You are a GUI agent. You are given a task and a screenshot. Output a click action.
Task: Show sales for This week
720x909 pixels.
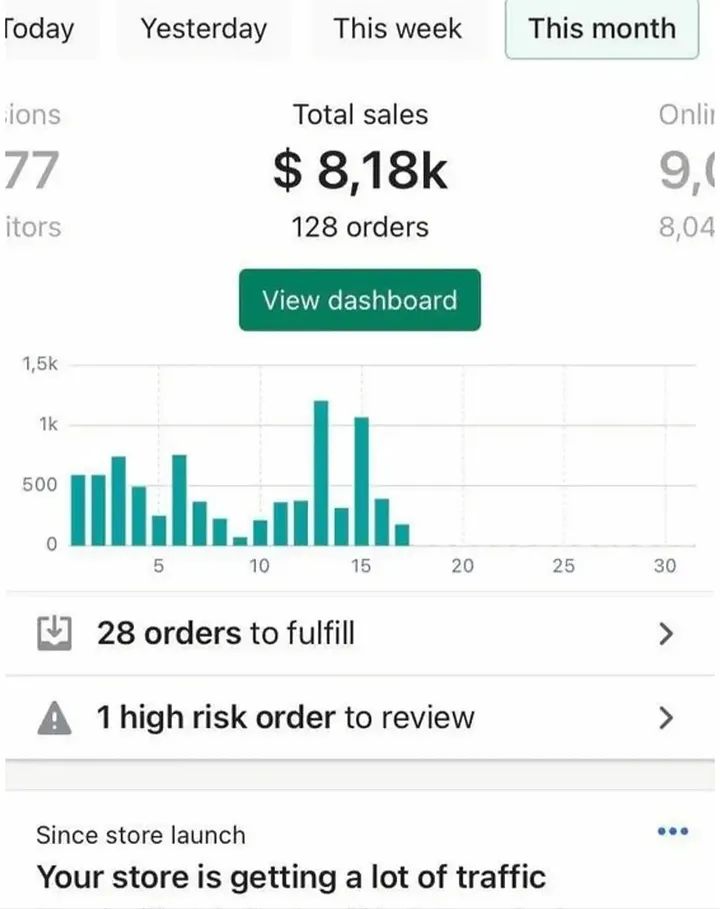tap(398, 29)
